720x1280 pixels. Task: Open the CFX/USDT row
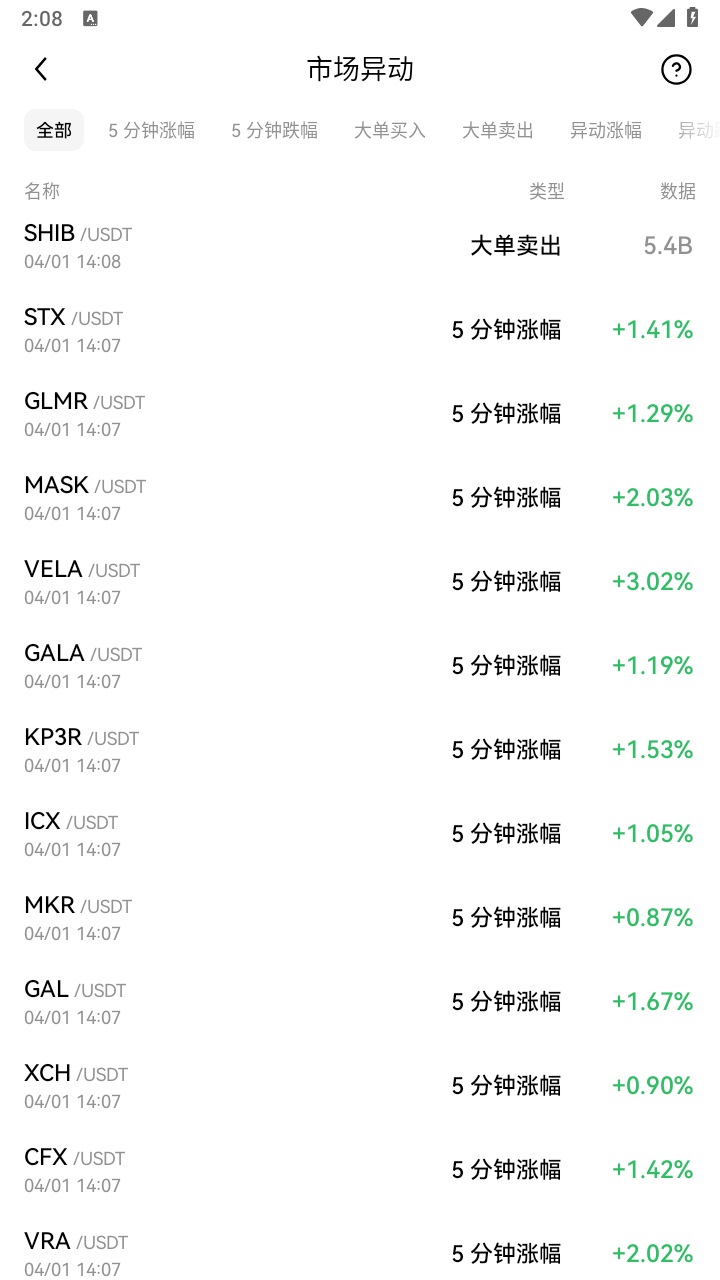pyautogui.click(x=360, y=1170)
